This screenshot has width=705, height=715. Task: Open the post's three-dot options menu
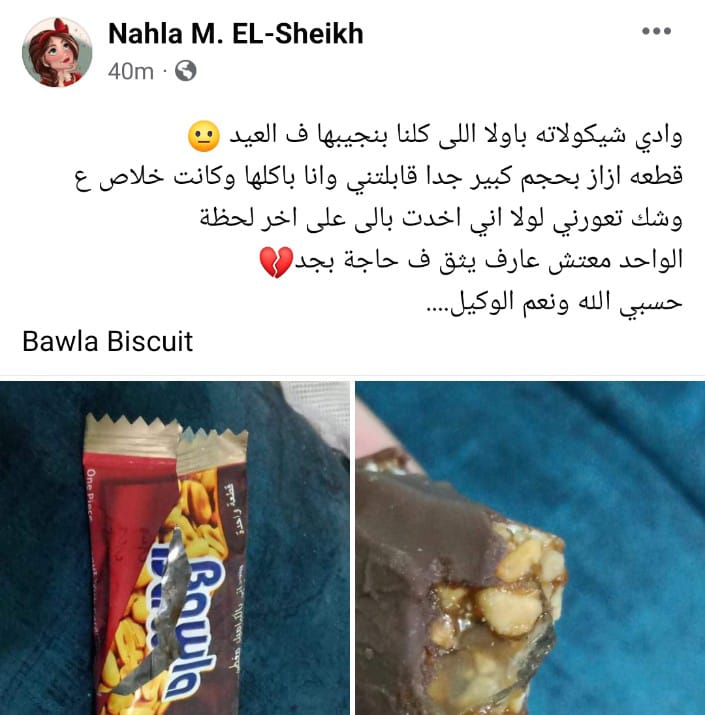click(x=655, y=32)
